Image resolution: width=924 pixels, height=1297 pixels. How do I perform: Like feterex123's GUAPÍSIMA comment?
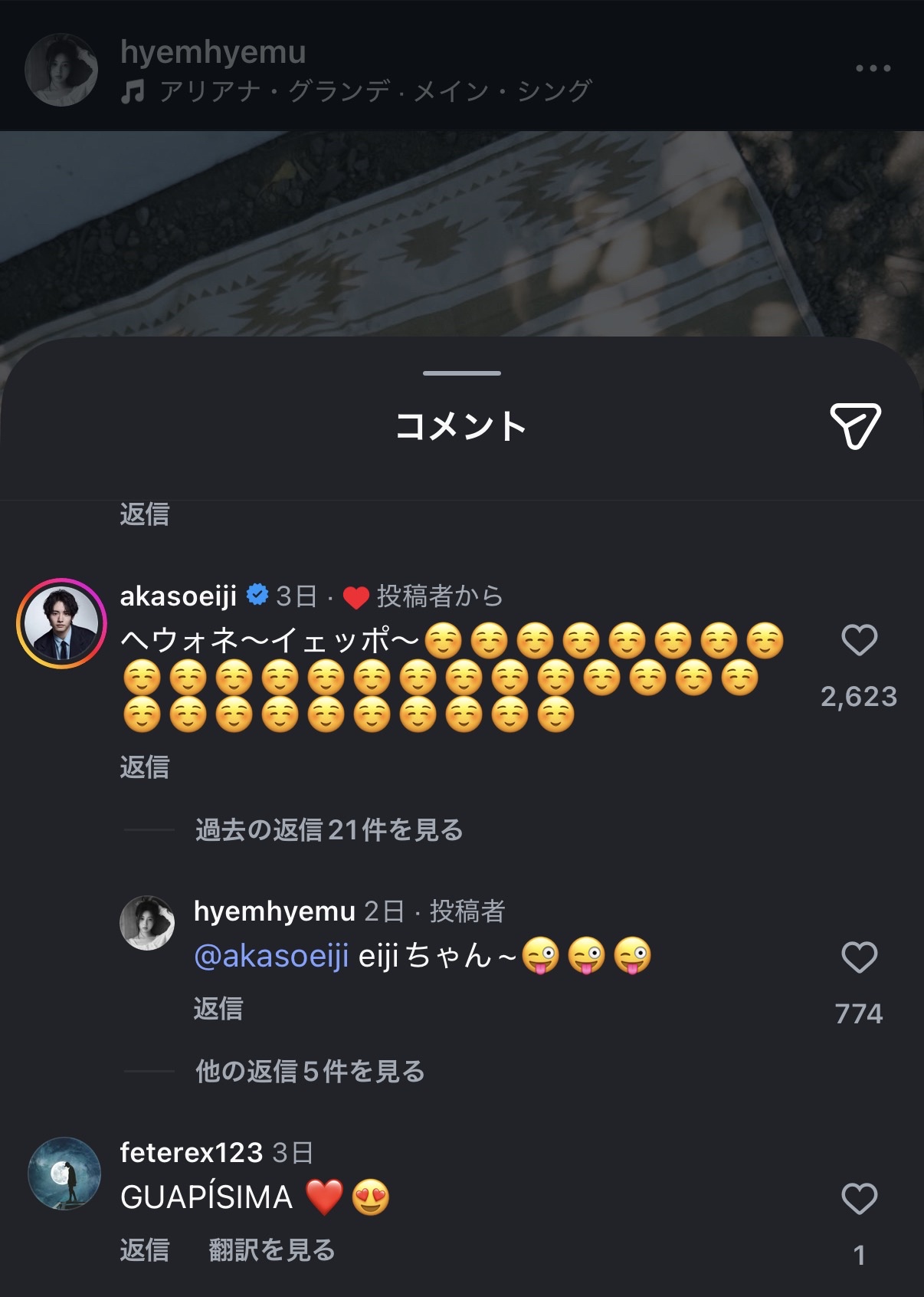(859, 1200)
